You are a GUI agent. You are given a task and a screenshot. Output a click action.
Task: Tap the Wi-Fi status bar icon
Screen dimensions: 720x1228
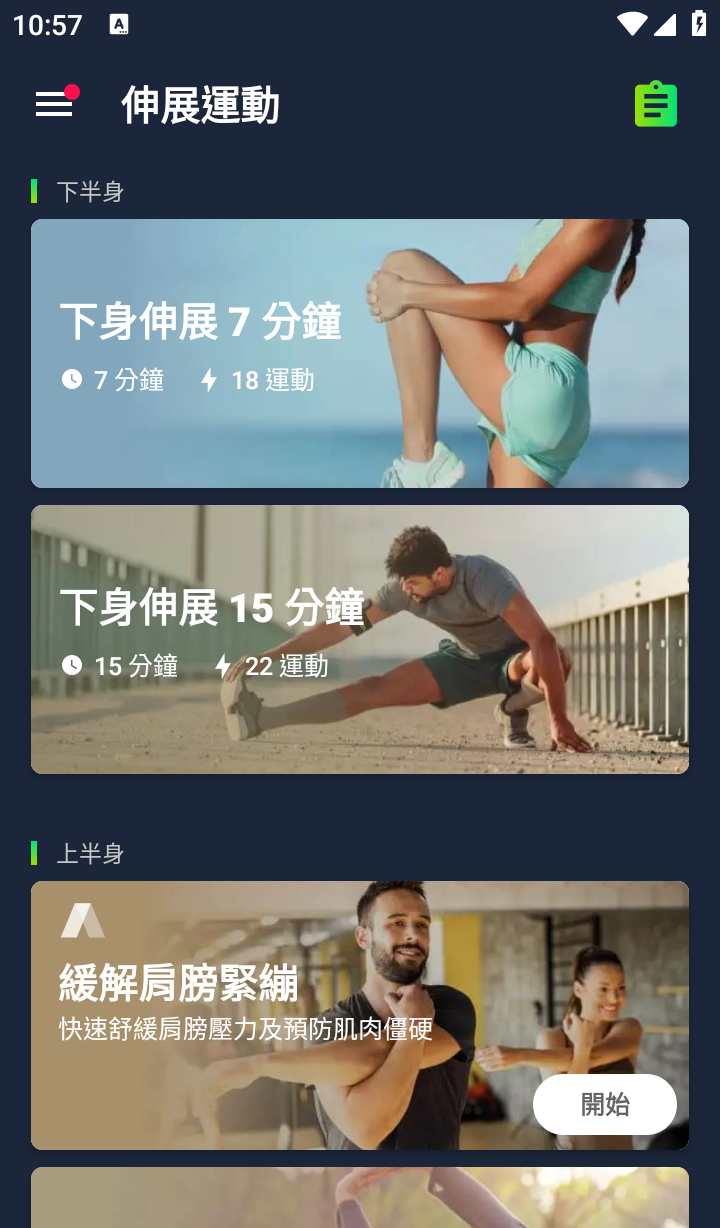[631, 24]
